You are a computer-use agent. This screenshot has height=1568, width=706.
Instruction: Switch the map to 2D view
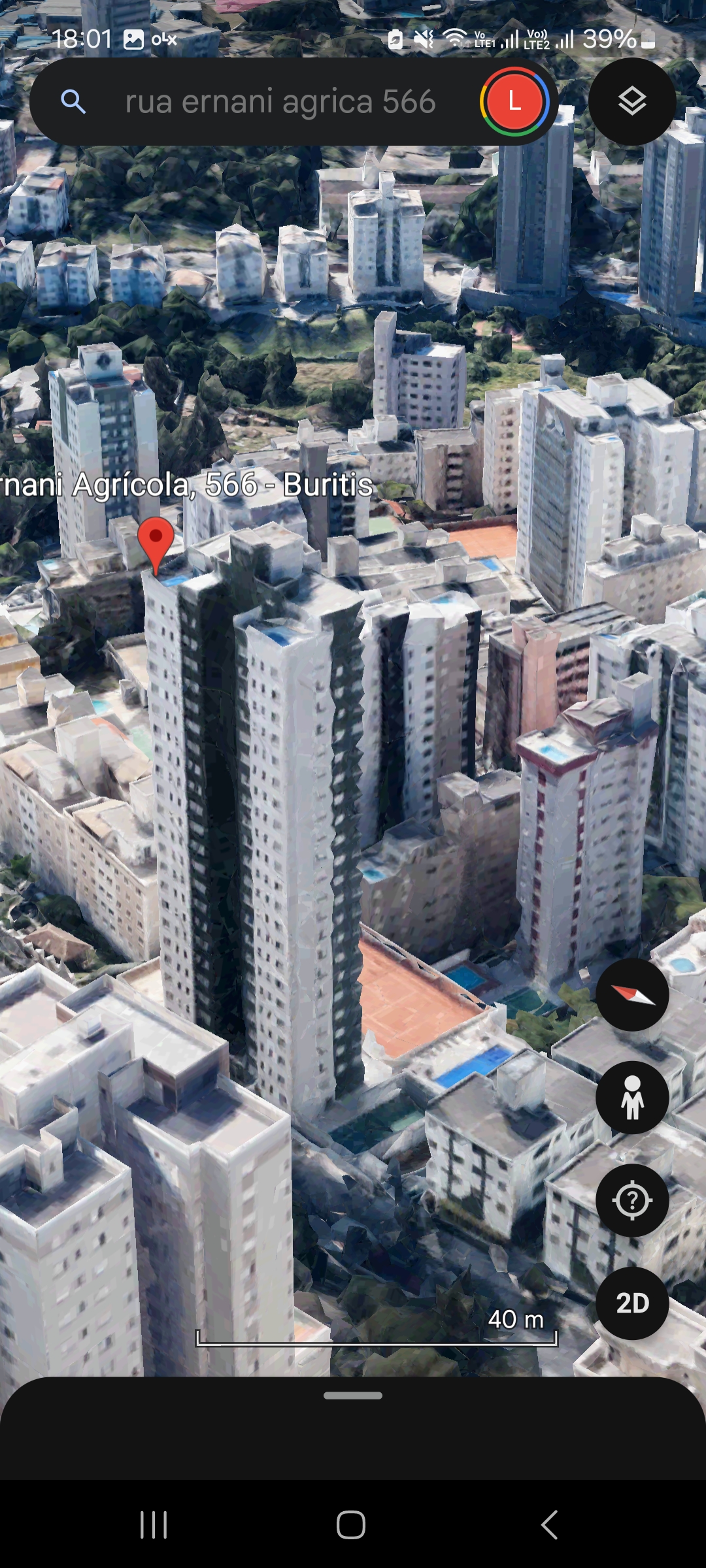(x=631, y=1303)
